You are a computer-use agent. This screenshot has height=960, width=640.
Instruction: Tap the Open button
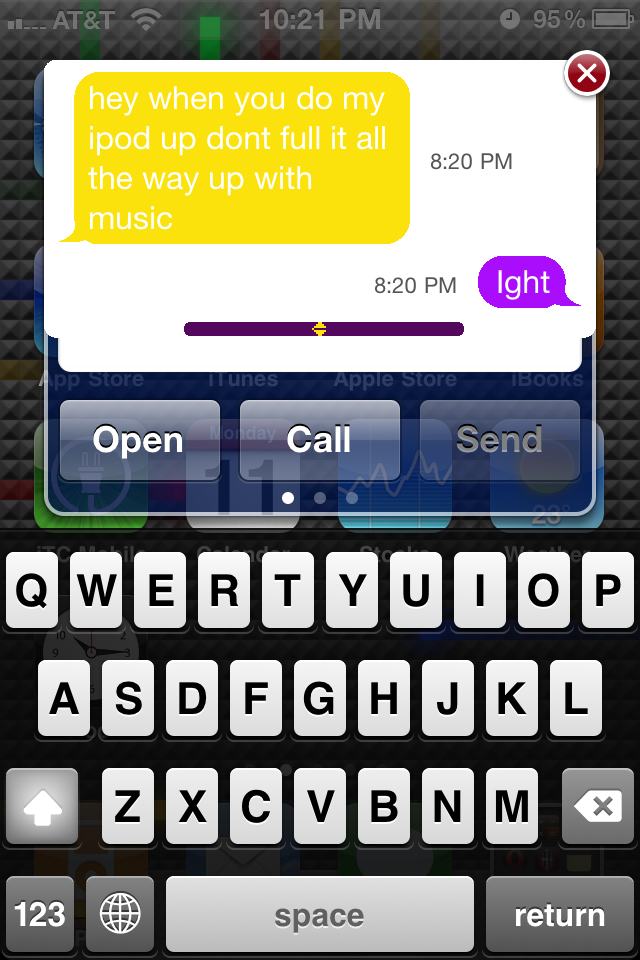(x=139, y=440)
